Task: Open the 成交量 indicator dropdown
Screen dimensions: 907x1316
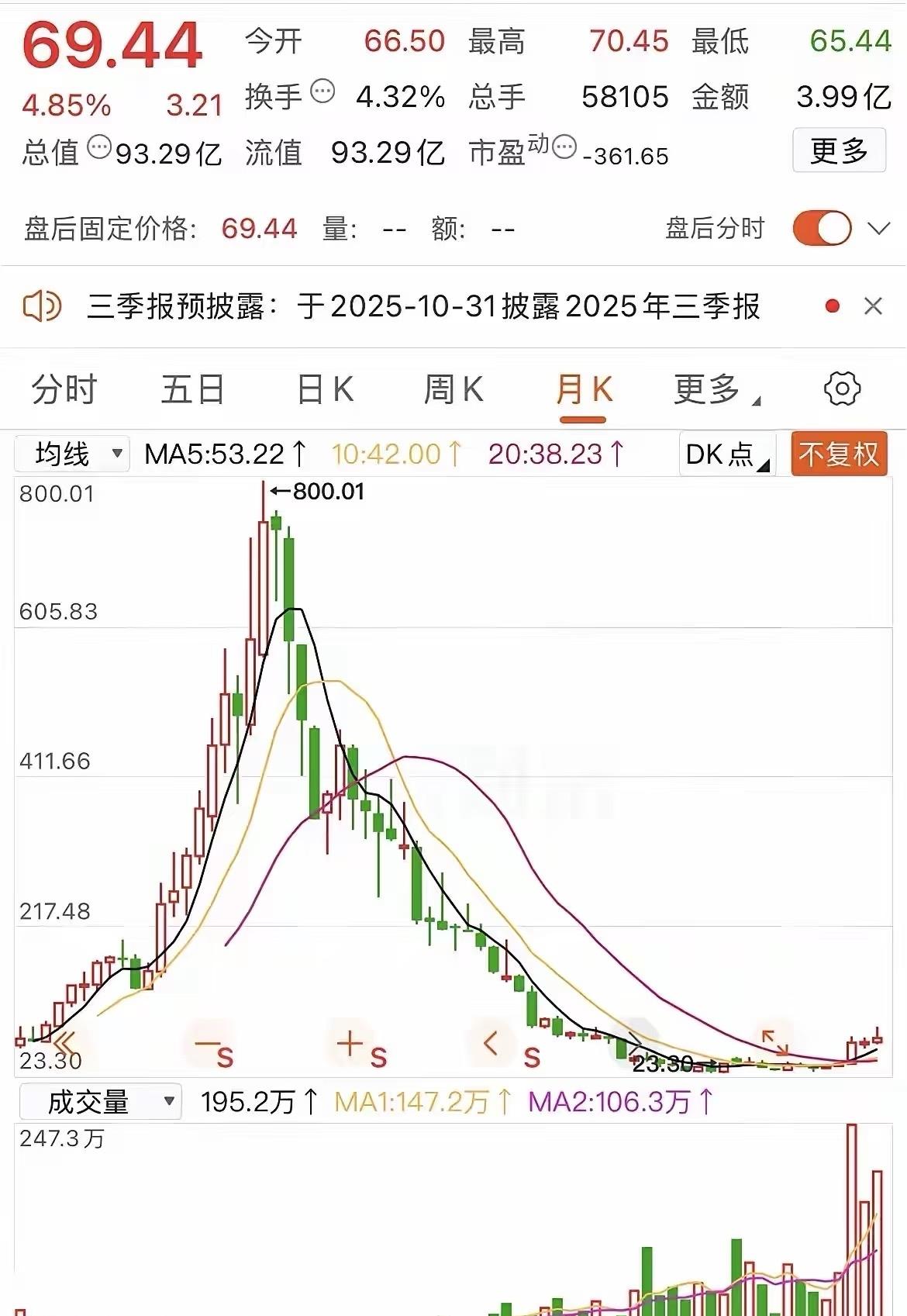Action: coord(101,1102)
